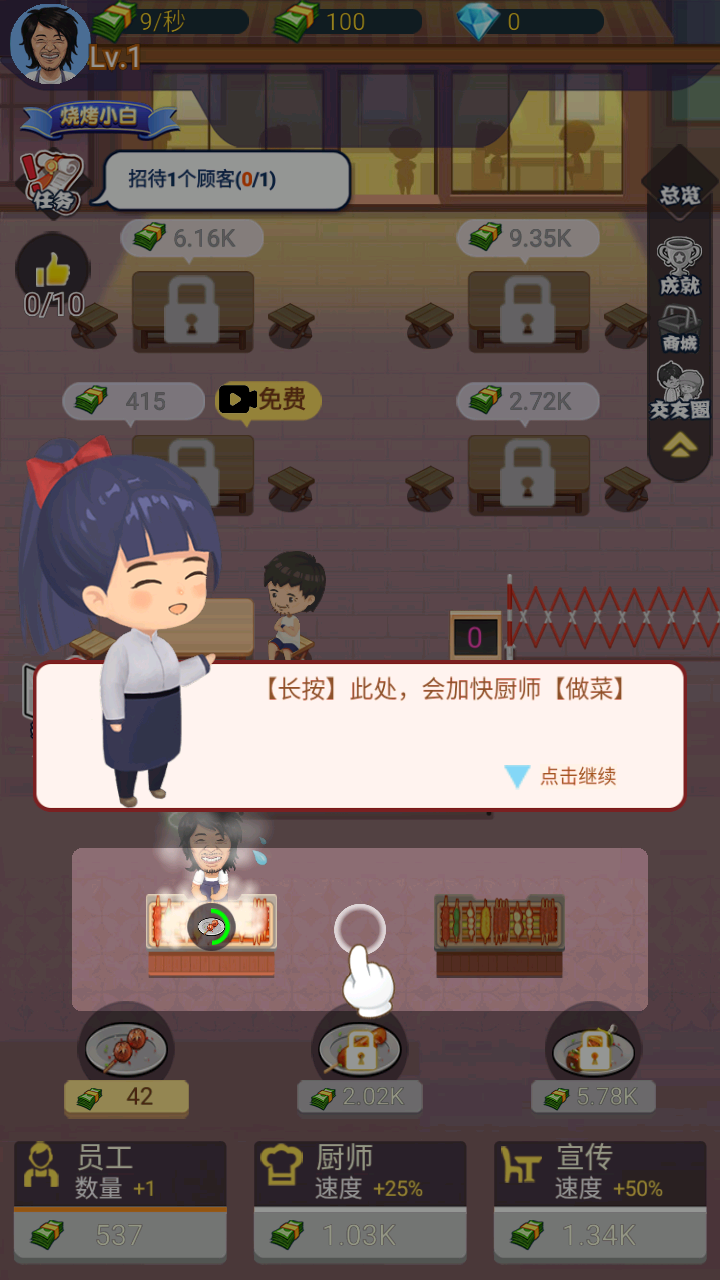Unlock the dish costing 2.02K
The width and height of the screenshot is (720, 1280).
coord(360,1096)
